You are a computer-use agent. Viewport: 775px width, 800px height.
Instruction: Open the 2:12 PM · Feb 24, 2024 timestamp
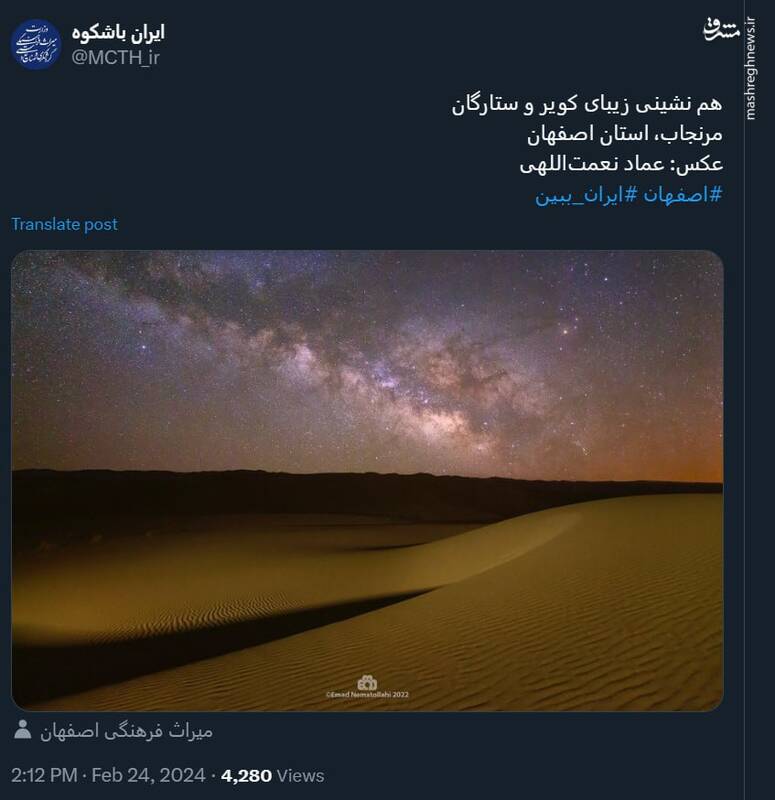click(108, 775)
